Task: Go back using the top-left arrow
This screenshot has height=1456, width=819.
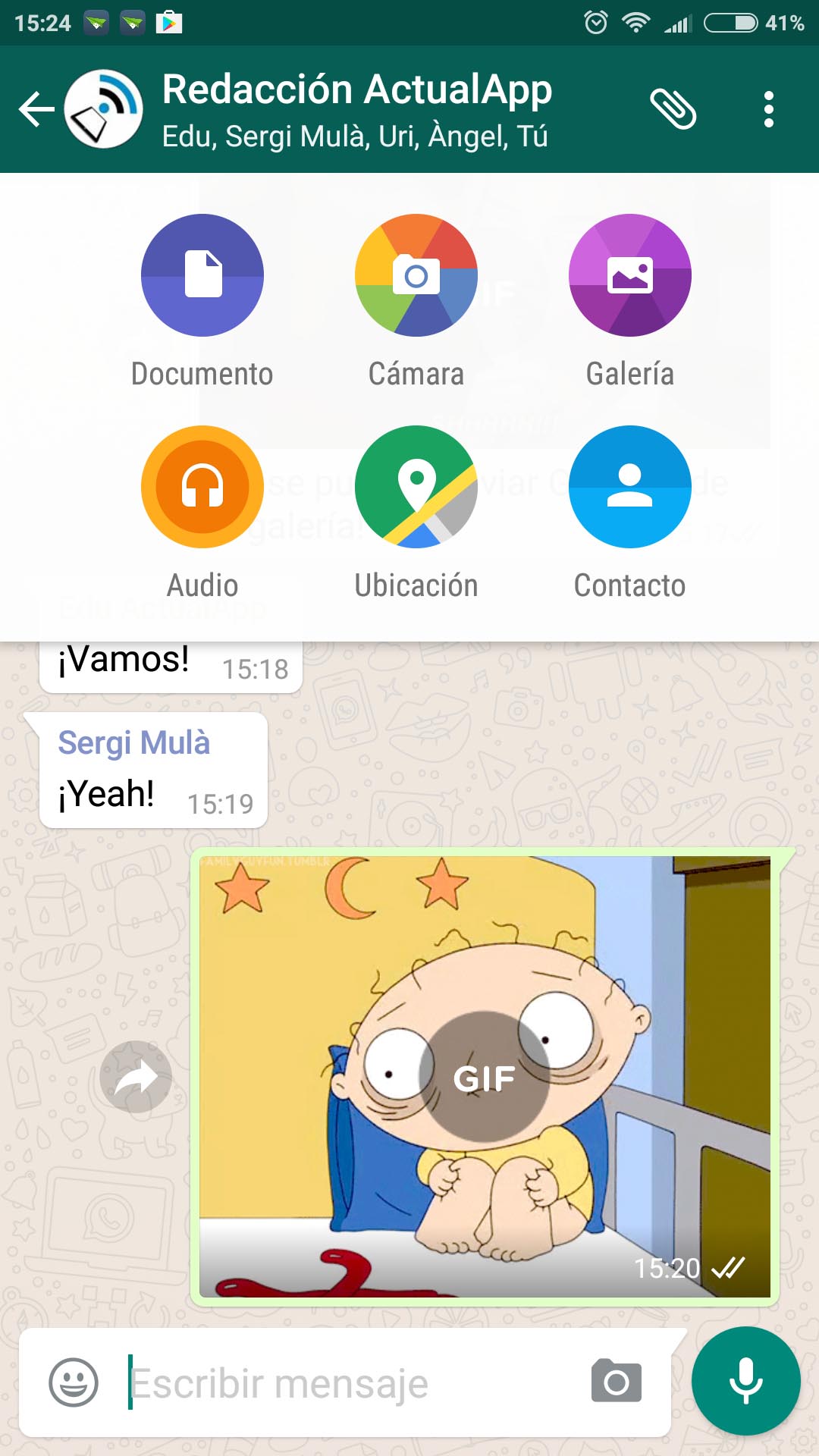Action: (36, 109)
